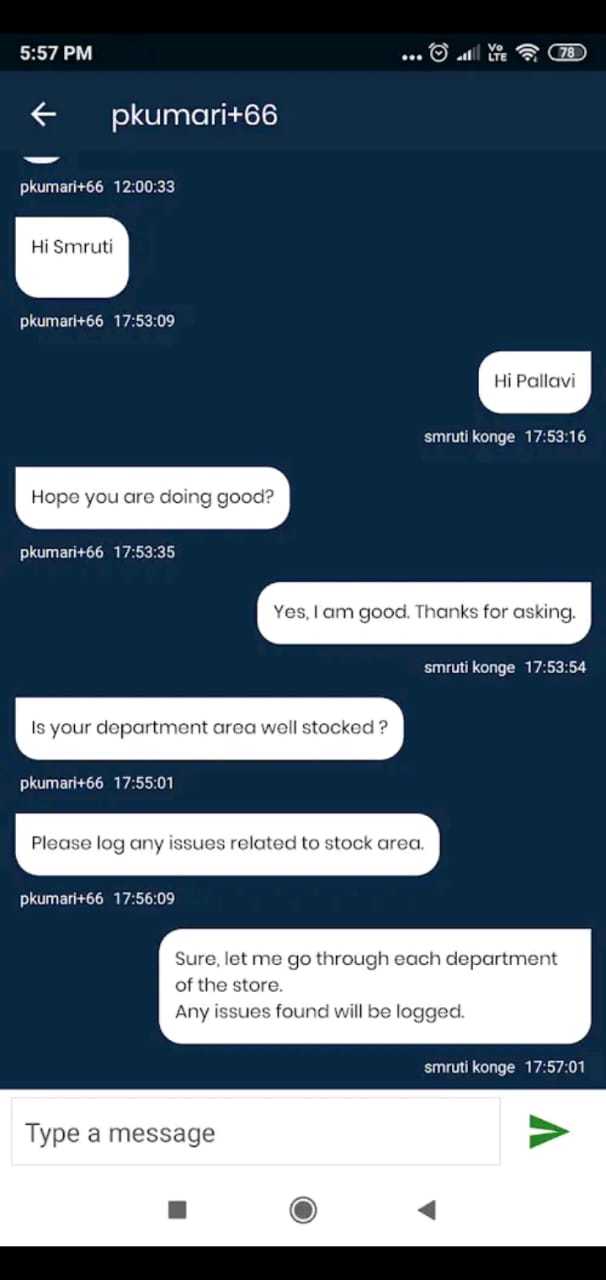Go back from the pkumari+66 chat
Viewport: 606px width, 1280px height.
(43, 115)
